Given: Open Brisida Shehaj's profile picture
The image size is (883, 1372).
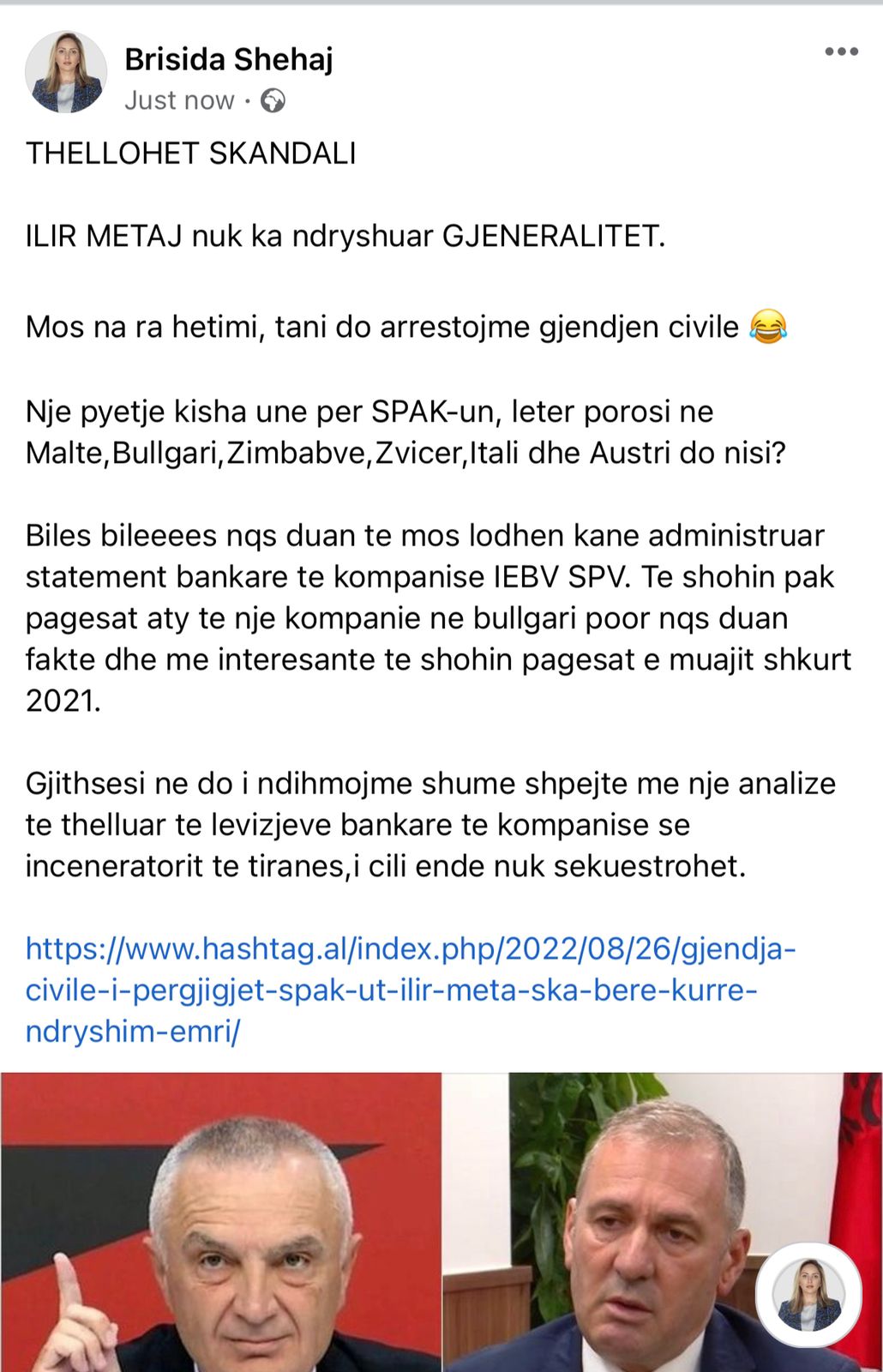Looking at the screenshot, I should click(x=66, y=73).
